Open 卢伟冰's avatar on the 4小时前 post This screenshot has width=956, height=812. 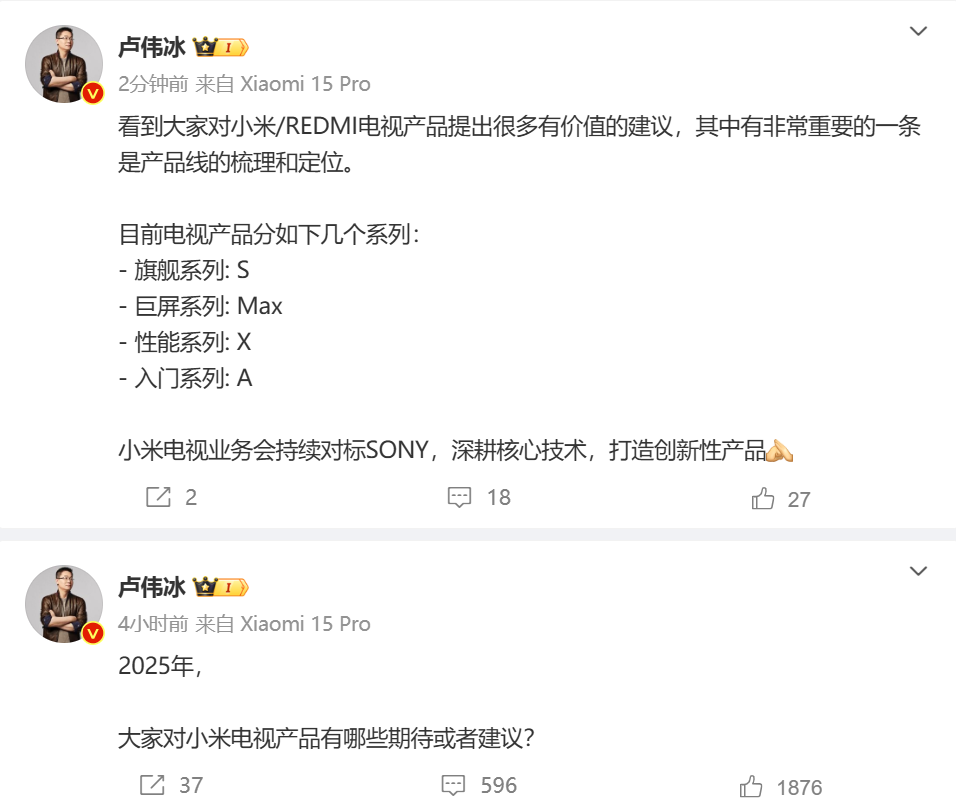[64, 603]
